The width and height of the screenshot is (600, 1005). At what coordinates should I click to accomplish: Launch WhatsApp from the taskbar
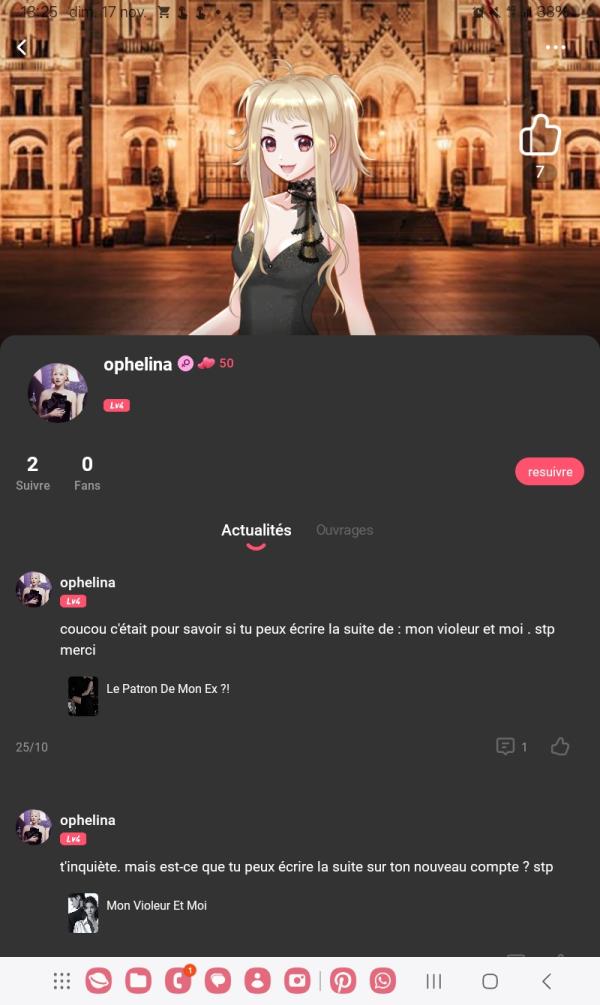[x=383, y=981]
